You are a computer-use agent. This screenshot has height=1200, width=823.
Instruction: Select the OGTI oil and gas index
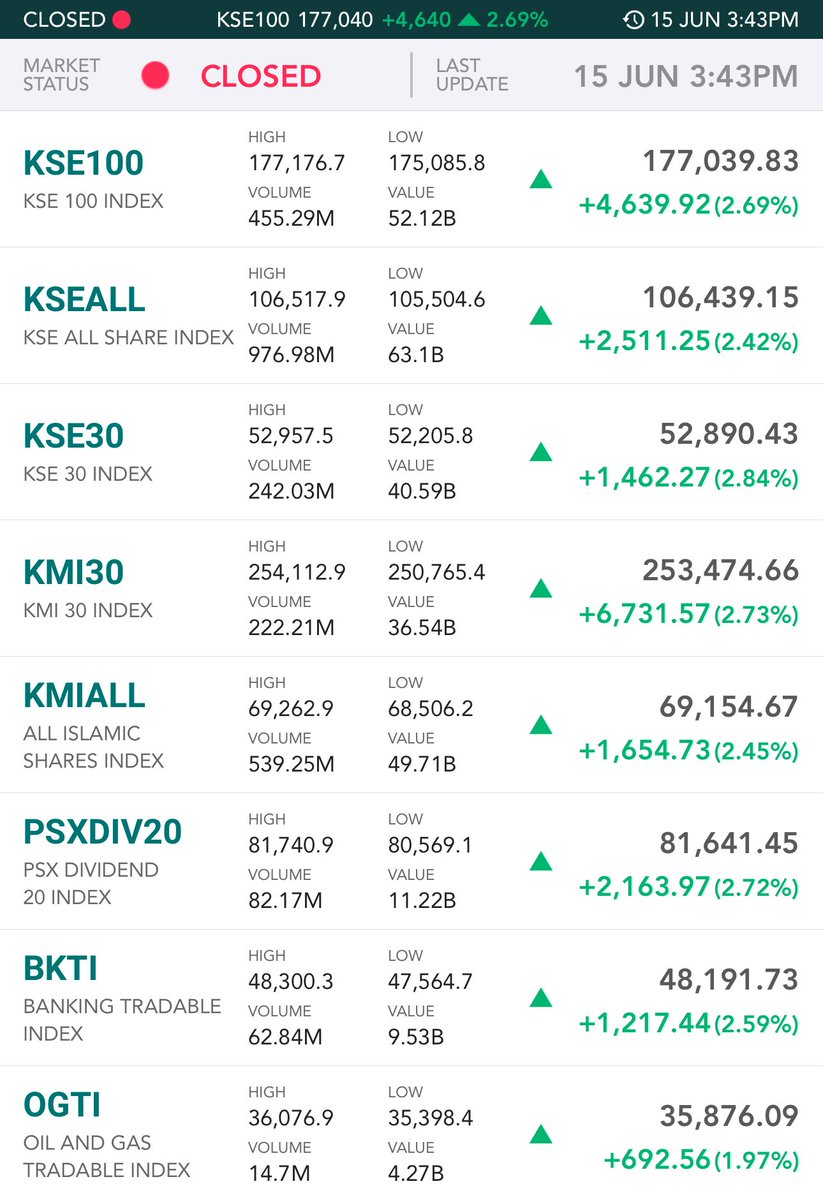point(411,1134)
